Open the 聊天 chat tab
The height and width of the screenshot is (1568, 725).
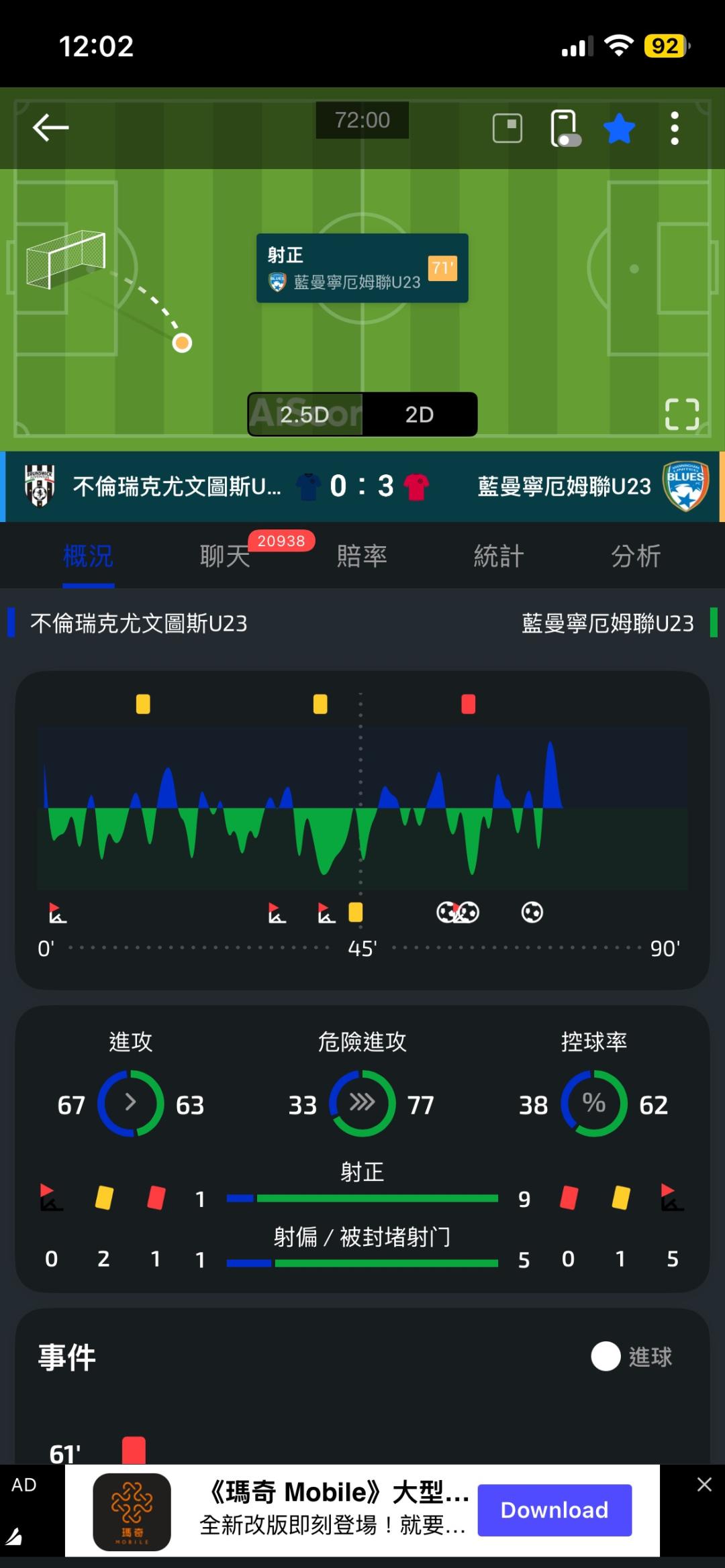226,556
